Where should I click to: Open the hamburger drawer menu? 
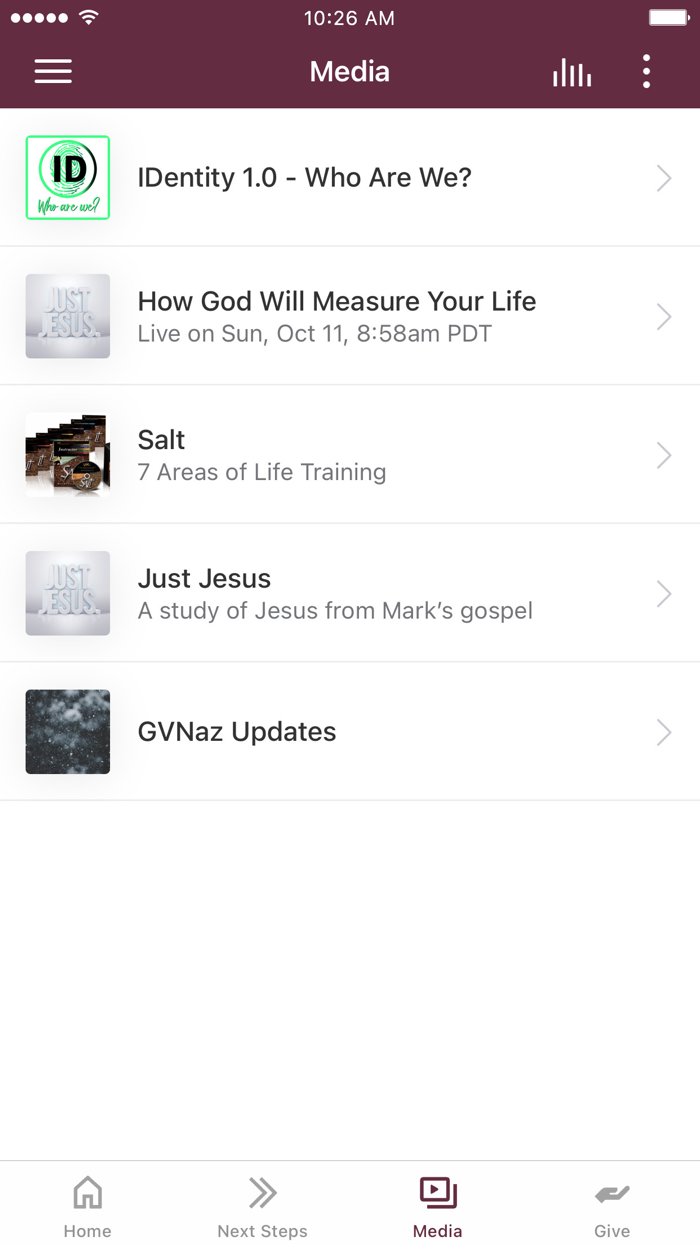click(53, 71)
